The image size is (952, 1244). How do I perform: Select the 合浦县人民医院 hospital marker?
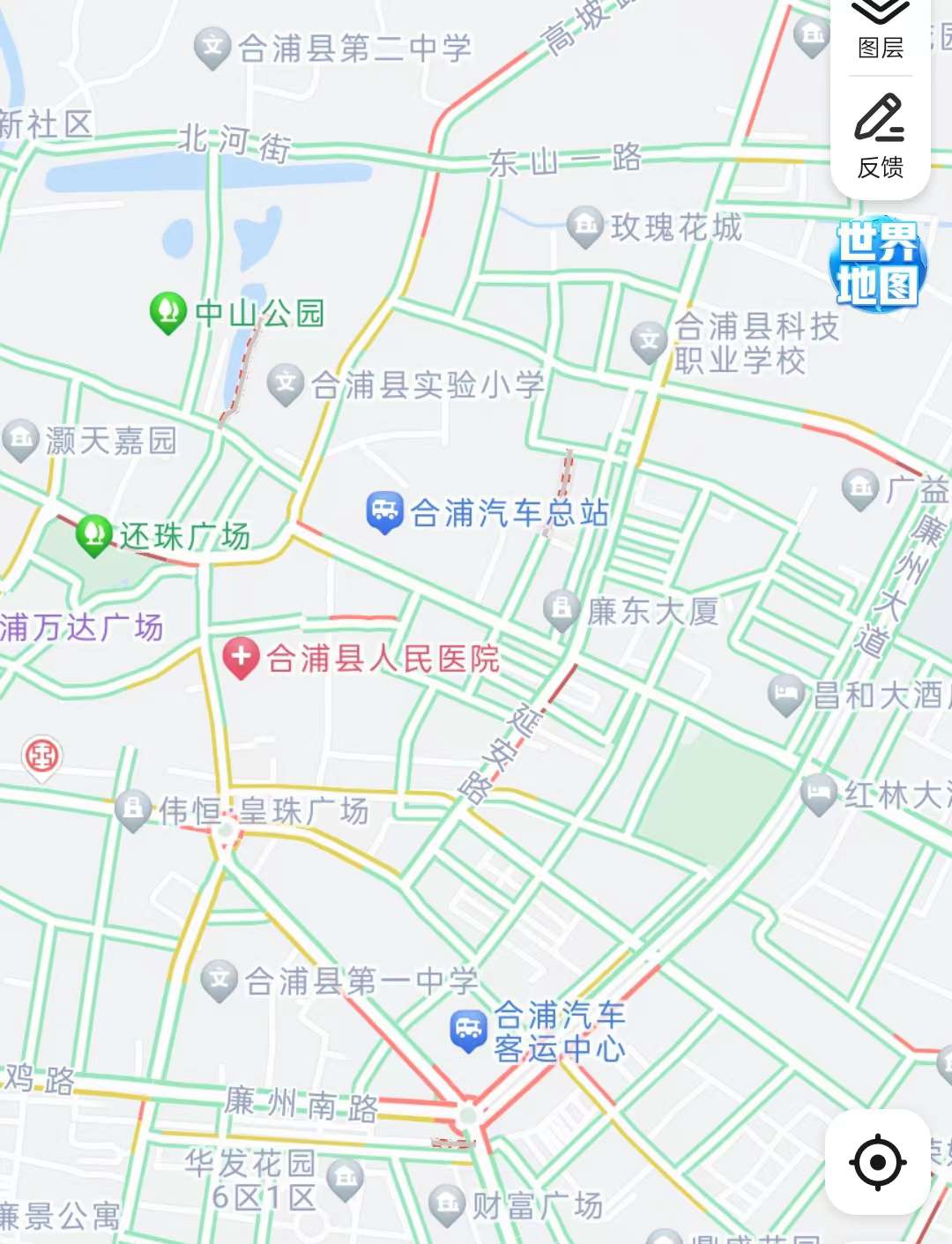coord(241,658)
